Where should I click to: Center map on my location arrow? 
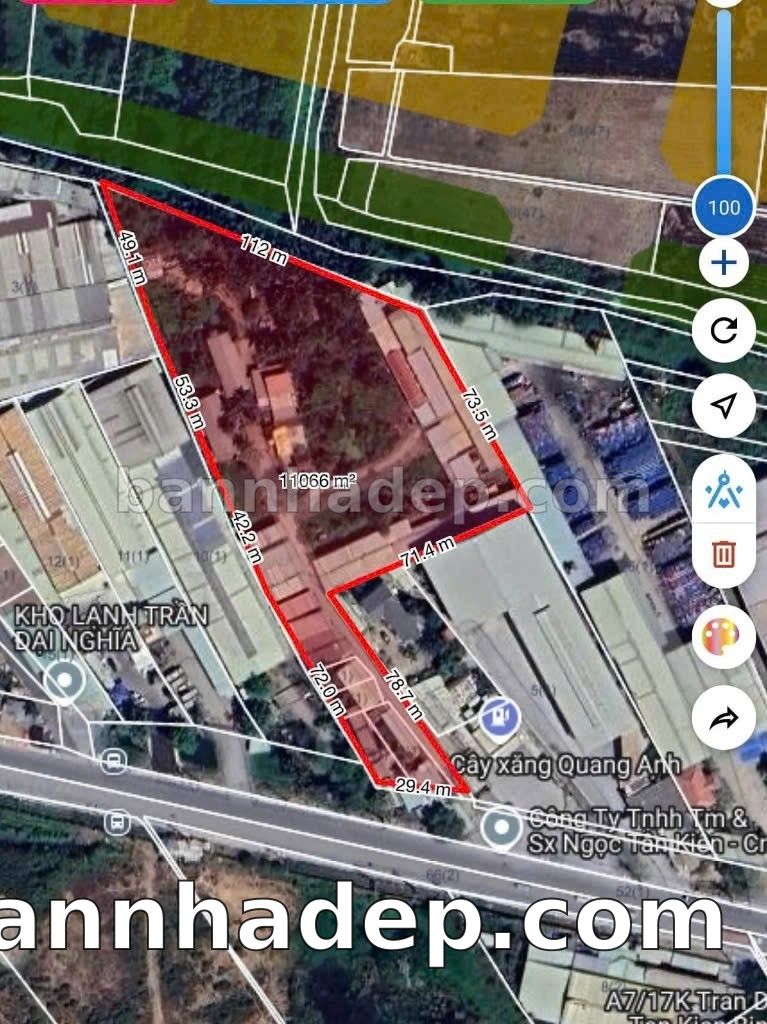pos(723,405)
